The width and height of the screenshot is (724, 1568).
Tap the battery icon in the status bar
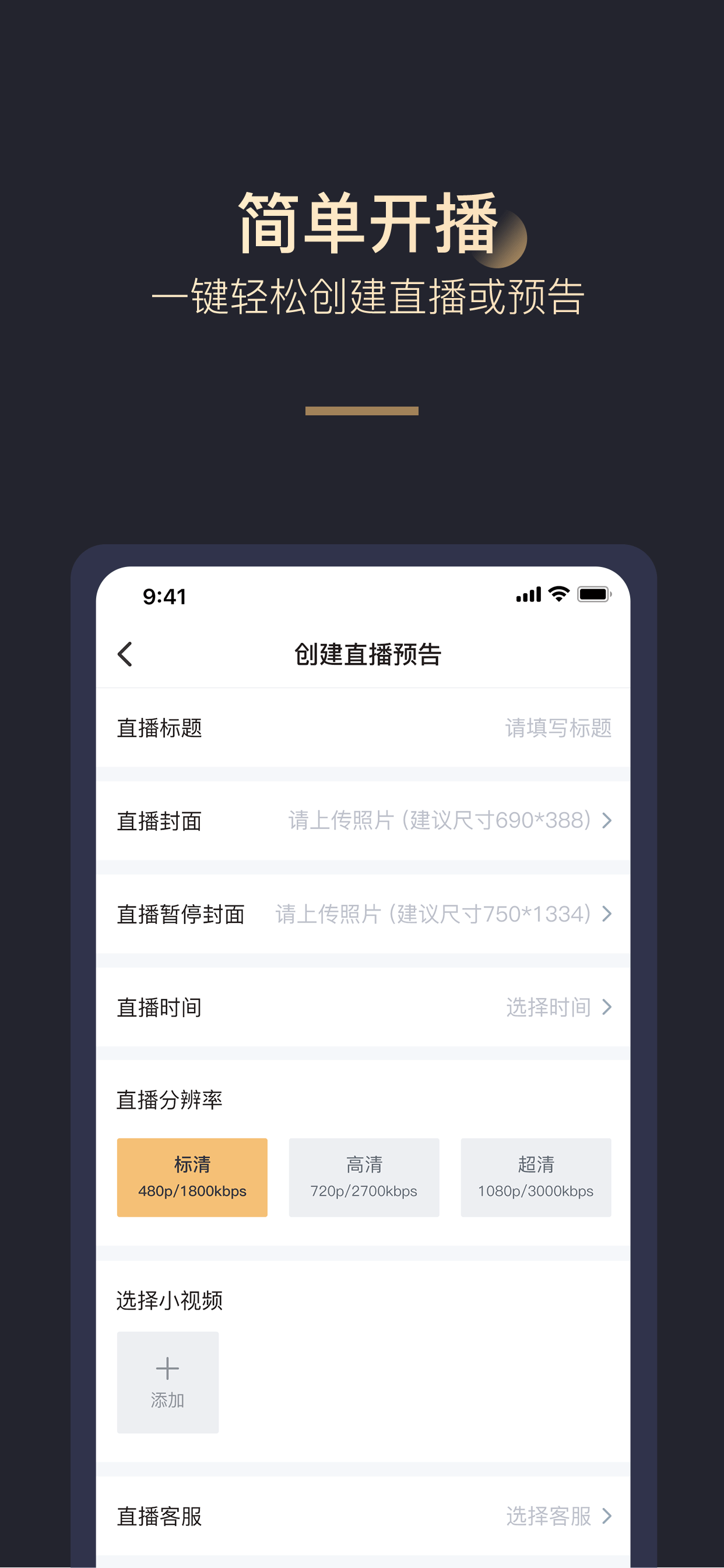coord(593,594)
